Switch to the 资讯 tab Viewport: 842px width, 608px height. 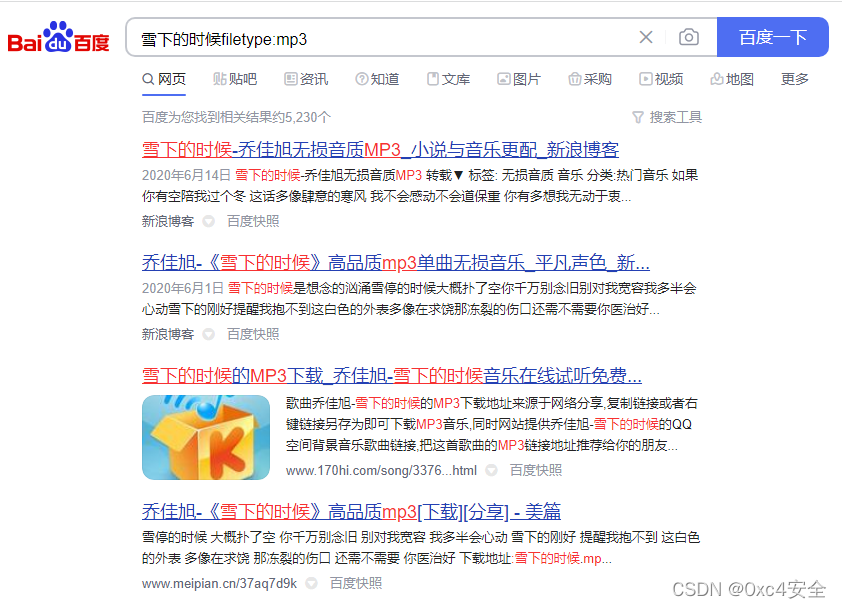pos(305,79)
